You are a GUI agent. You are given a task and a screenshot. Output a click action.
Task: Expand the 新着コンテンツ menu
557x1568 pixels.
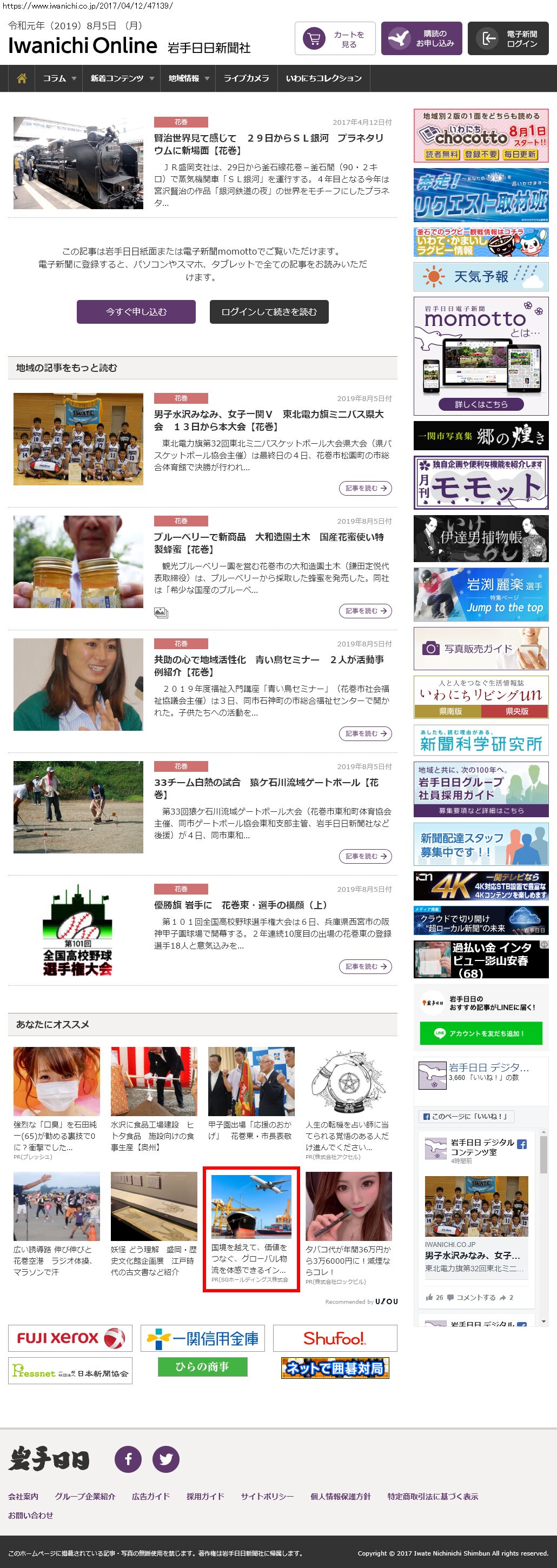(121, 78)
